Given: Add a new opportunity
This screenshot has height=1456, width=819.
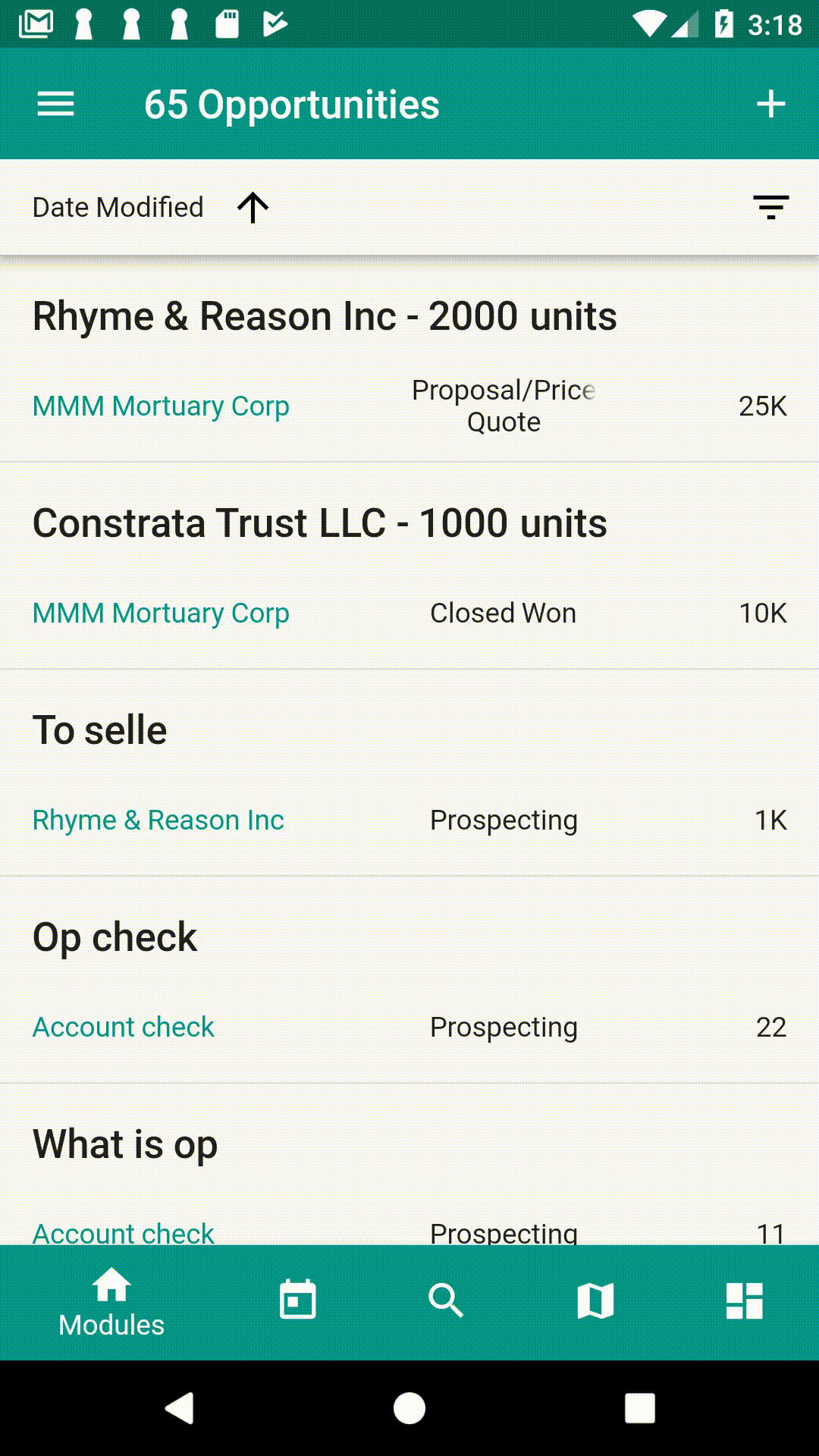Looking at the screenshot, I should tap(770, 104).
